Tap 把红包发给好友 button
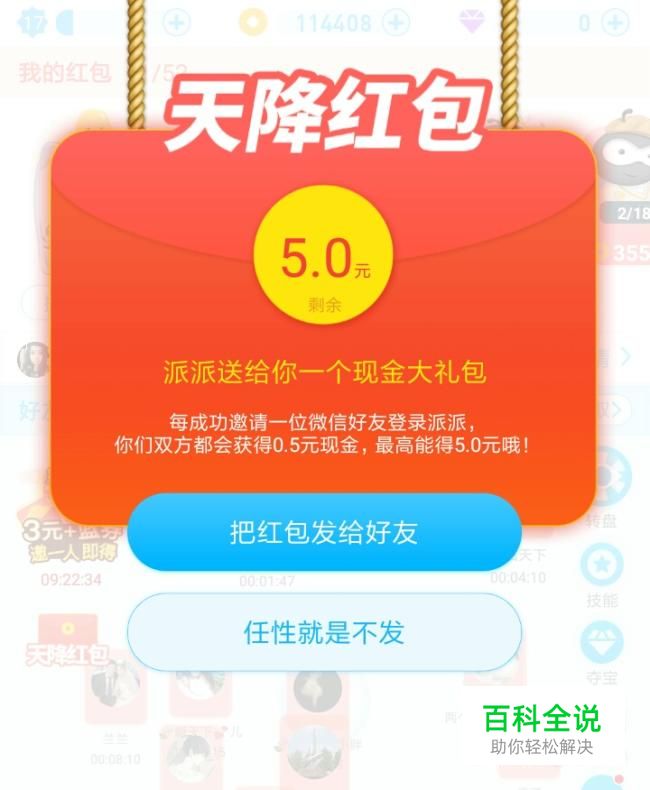This screenshot has height=790, width=650. tap(324, 532)
